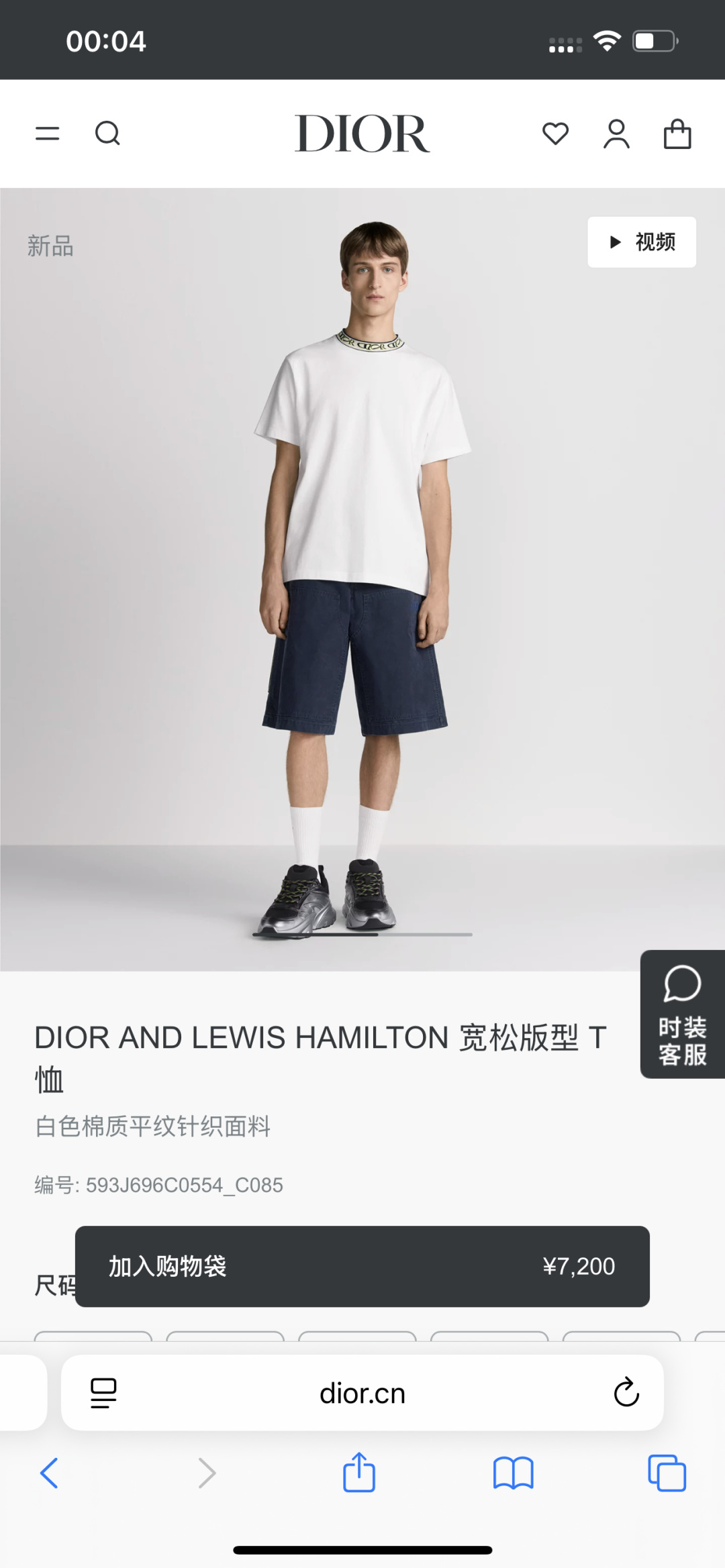Image resolution: width=725 pixels, height=1568 pixels.
Task: Reload the page
Action: (626, 1393)
